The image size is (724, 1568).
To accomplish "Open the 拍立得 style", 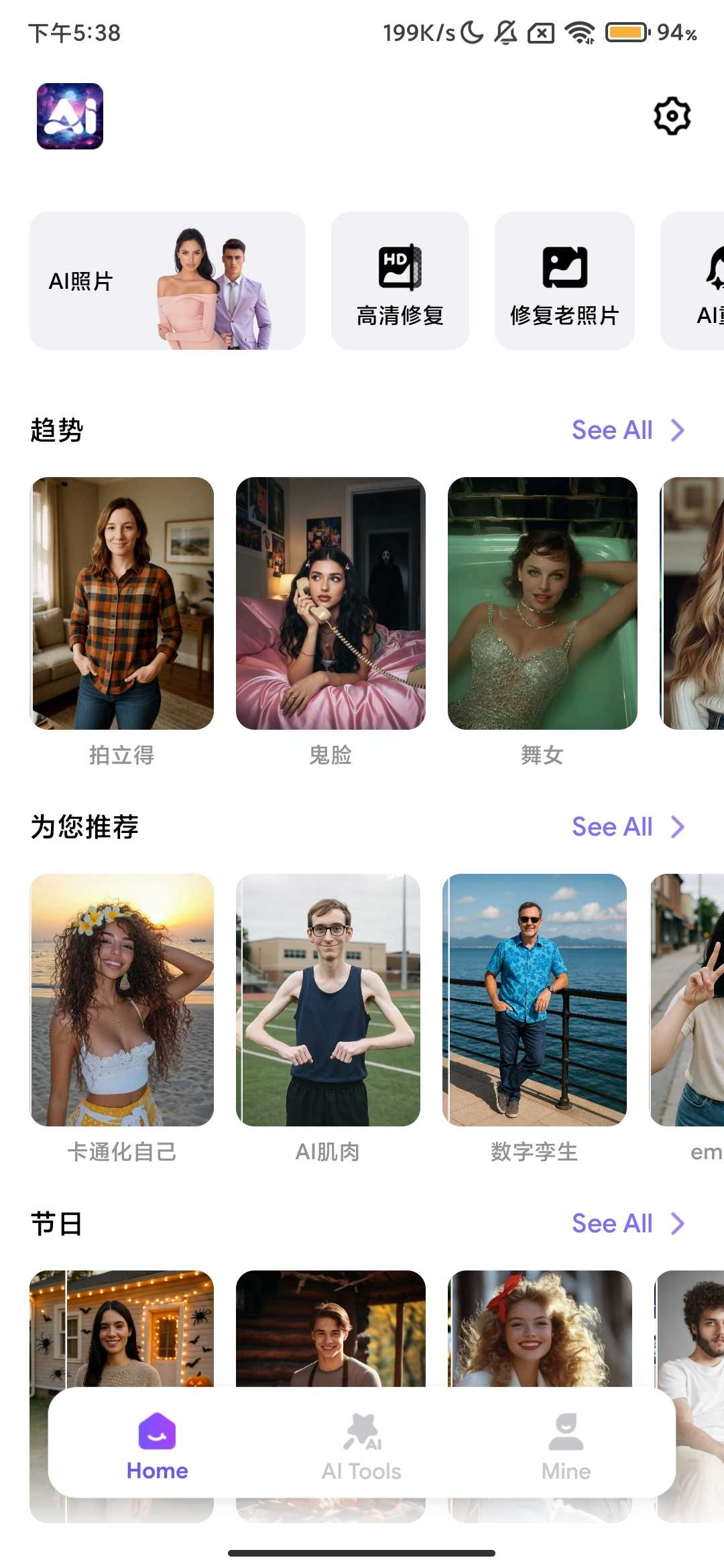I will coord(122,603).
